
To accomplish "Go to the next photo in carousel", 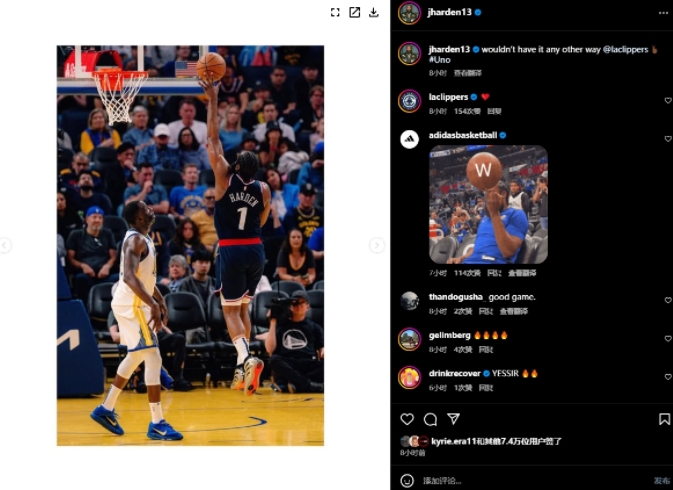I will pos(377,245).
